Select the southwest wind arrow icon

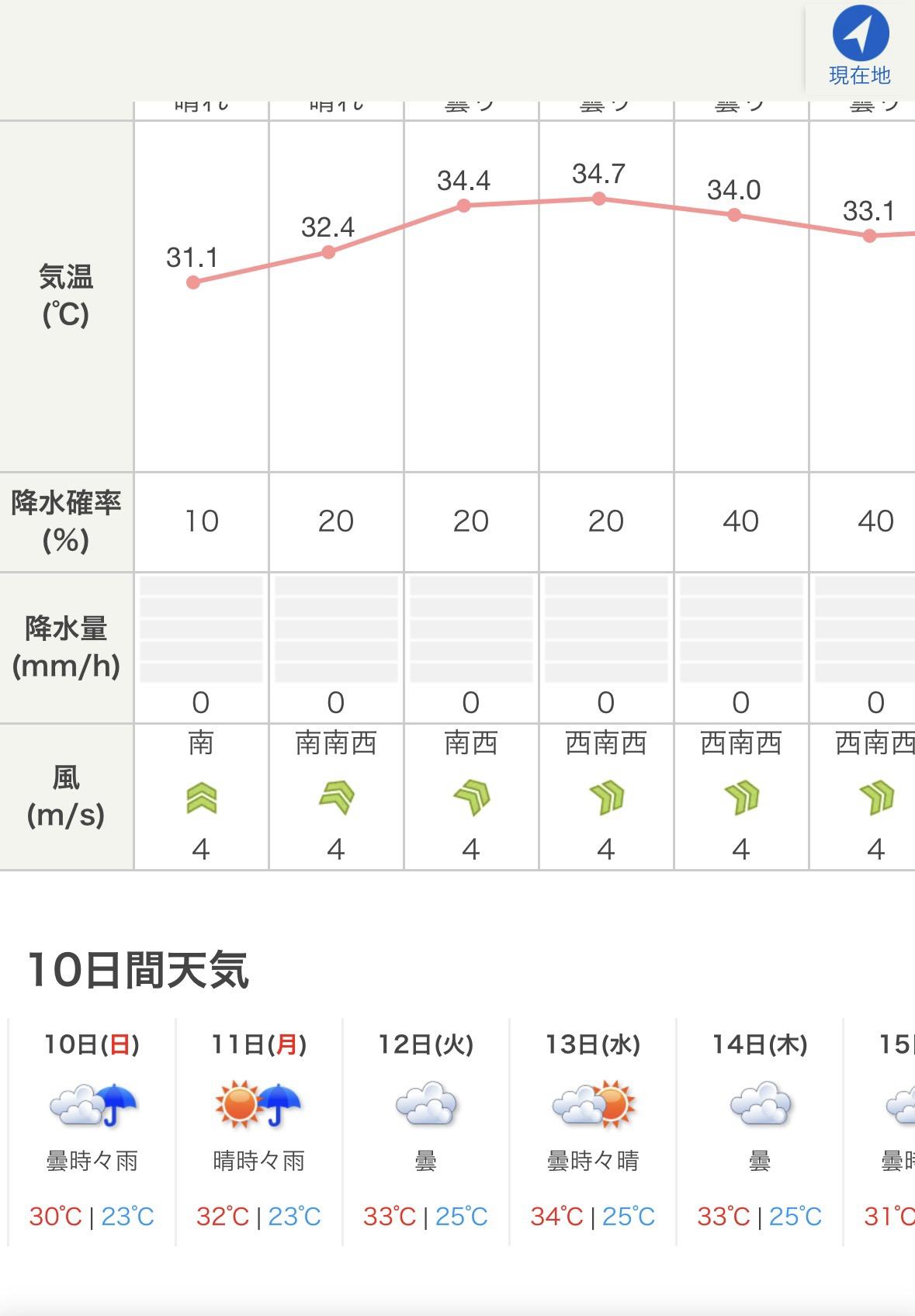pos(470,797)
